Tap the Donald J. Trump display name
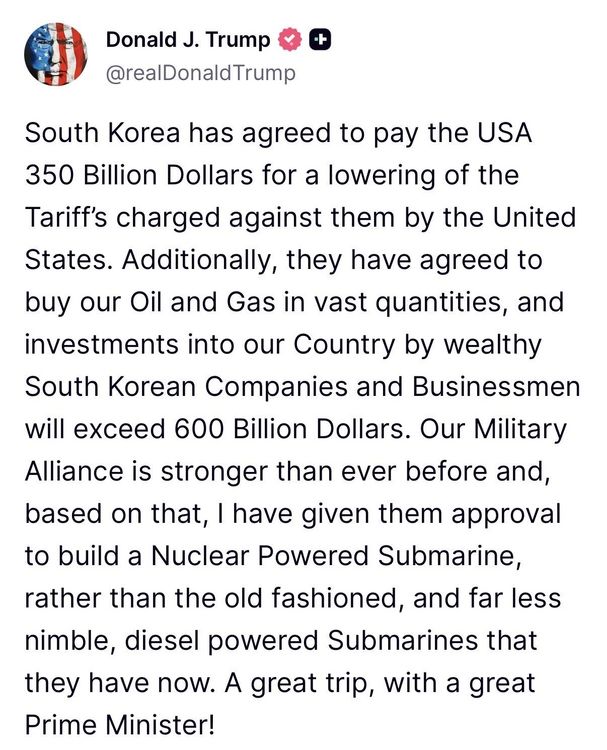The image size is (607, 750). pyautogui.click(x=187, y=40)
